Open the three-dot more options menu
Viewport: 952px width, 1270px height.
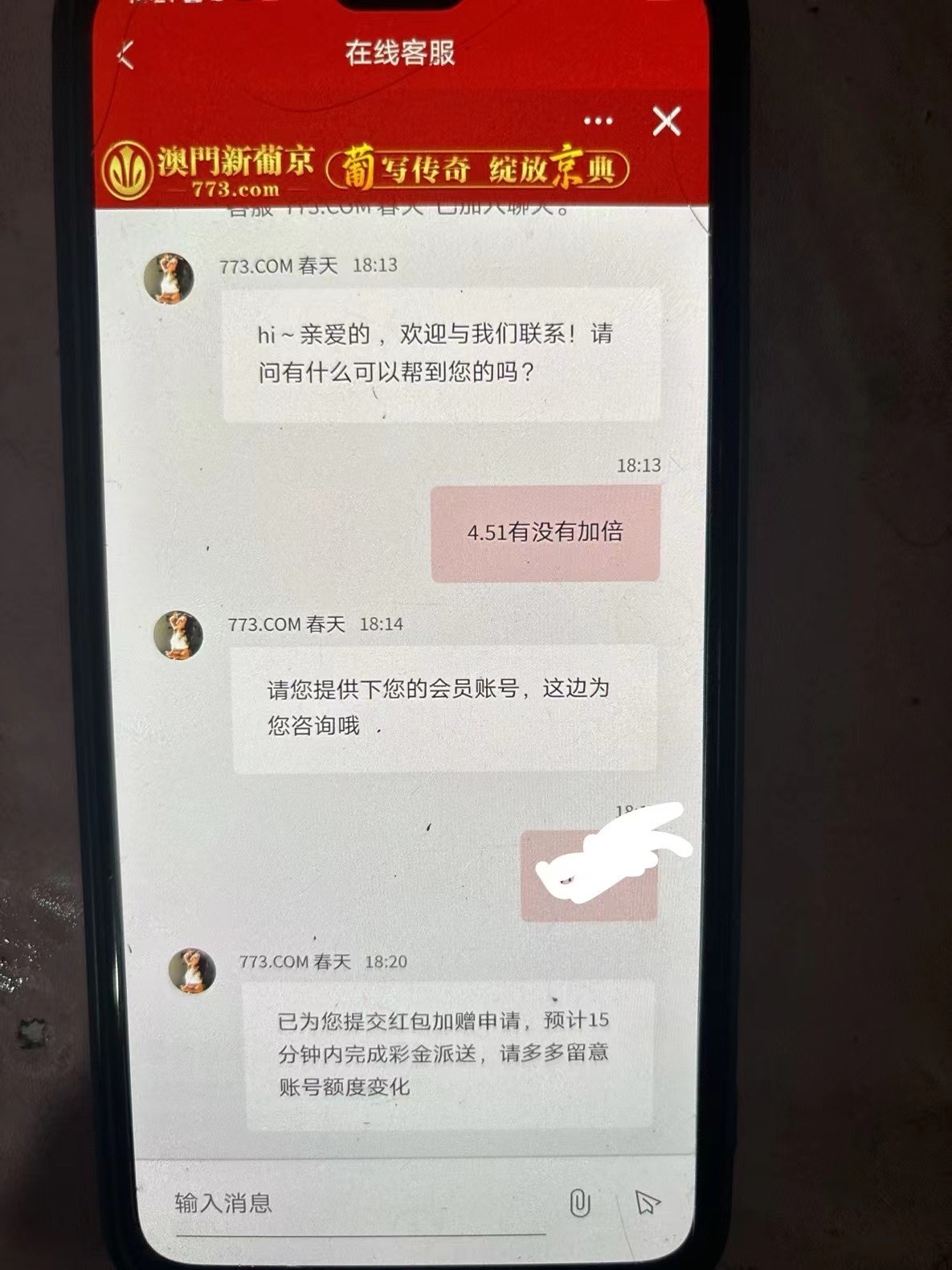pos(598,121)
